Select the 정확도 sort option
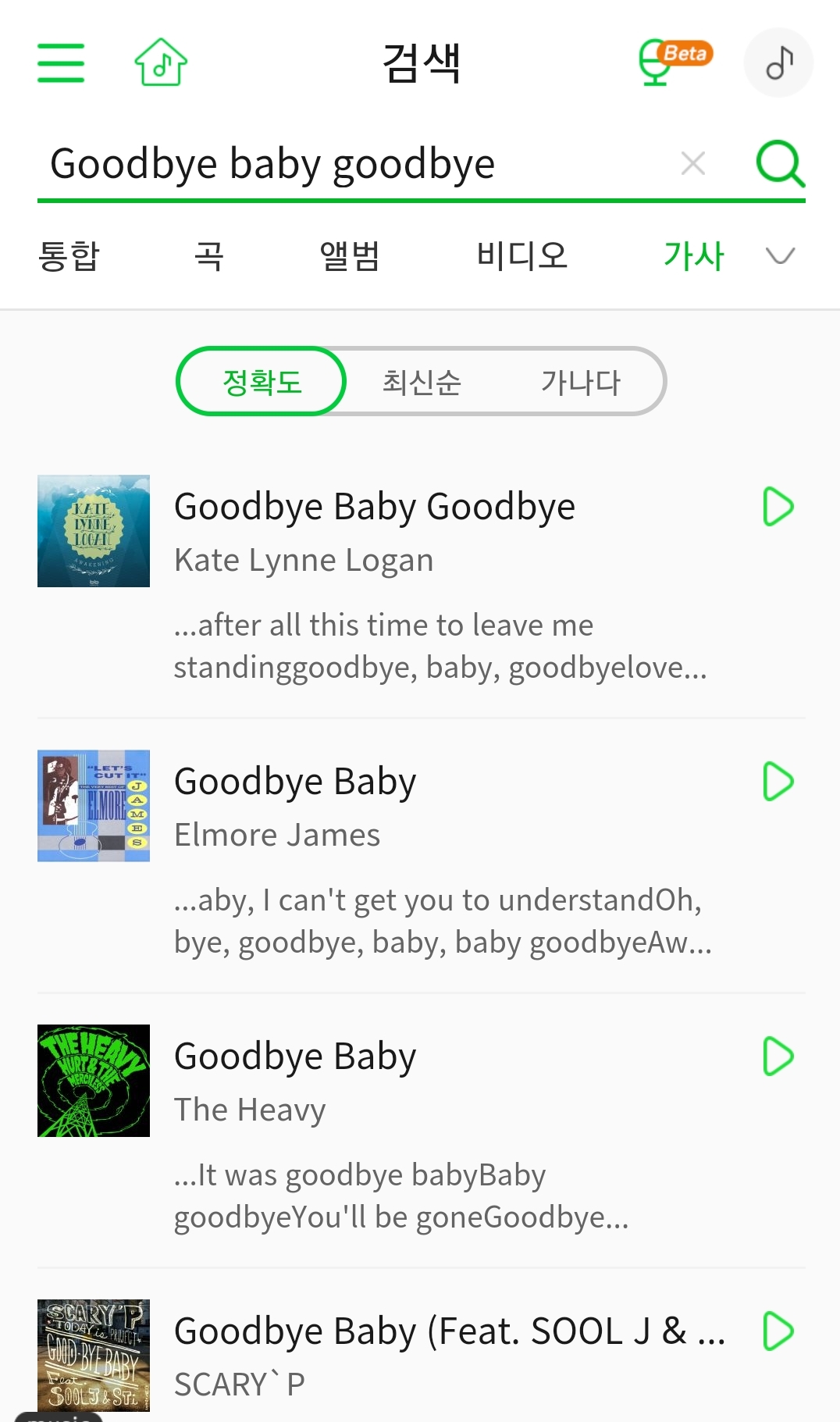Image resolution: width=840 pixels, height=1422 pixels. [x=261, y=382]
